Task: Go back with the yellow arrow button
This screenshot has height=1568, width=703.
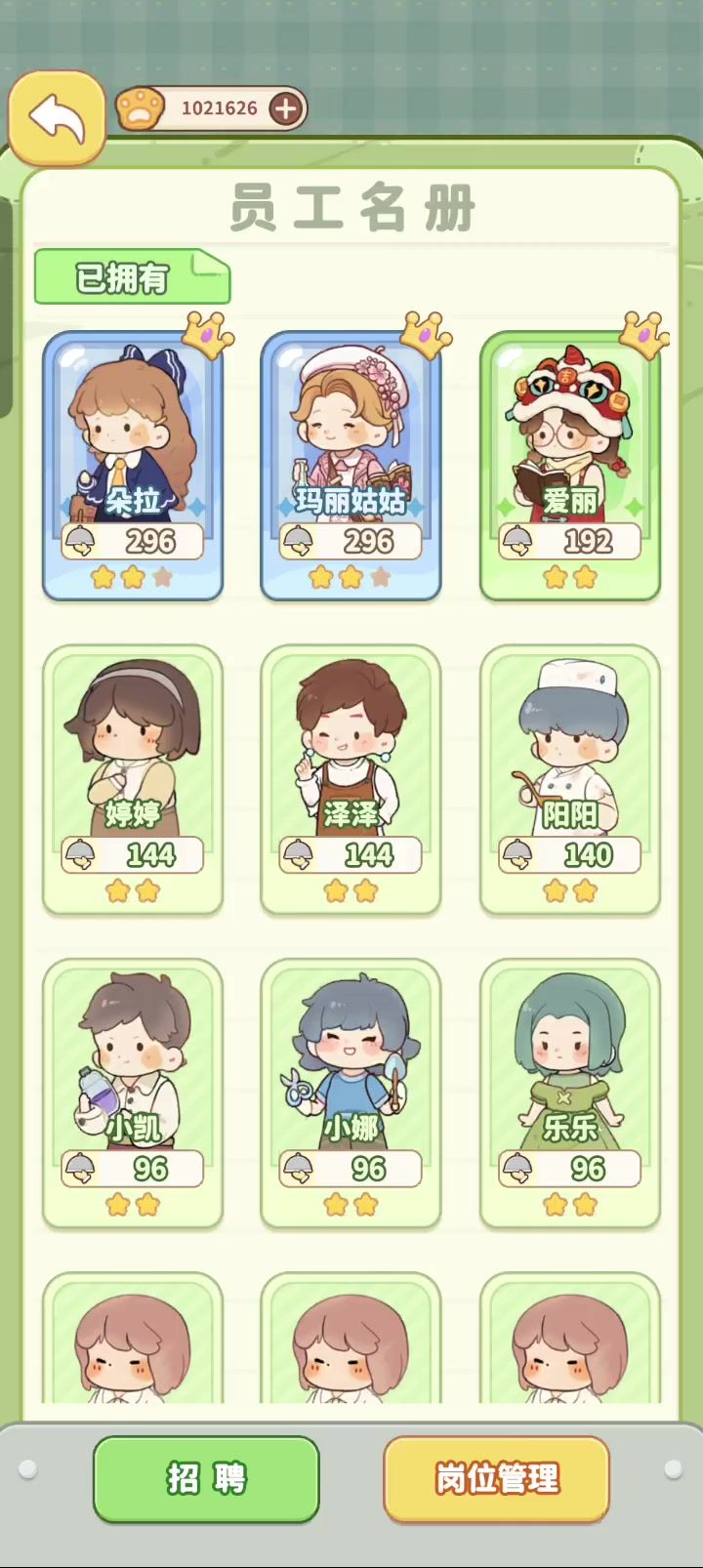Action: point(57,117)
